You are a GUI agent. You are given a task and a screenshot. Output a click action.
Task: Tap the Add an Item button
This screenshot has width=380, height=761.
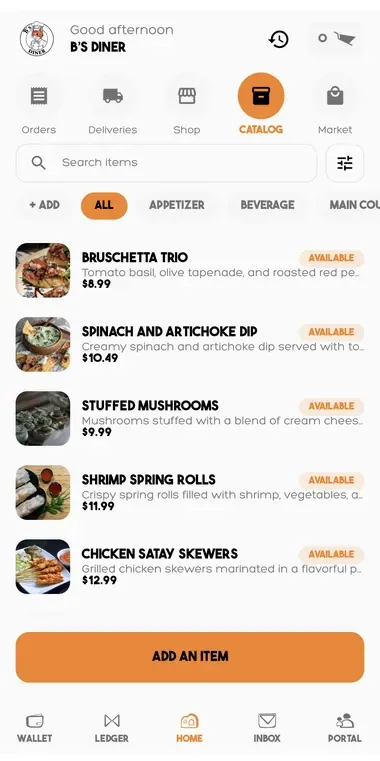tap(190, 657)
